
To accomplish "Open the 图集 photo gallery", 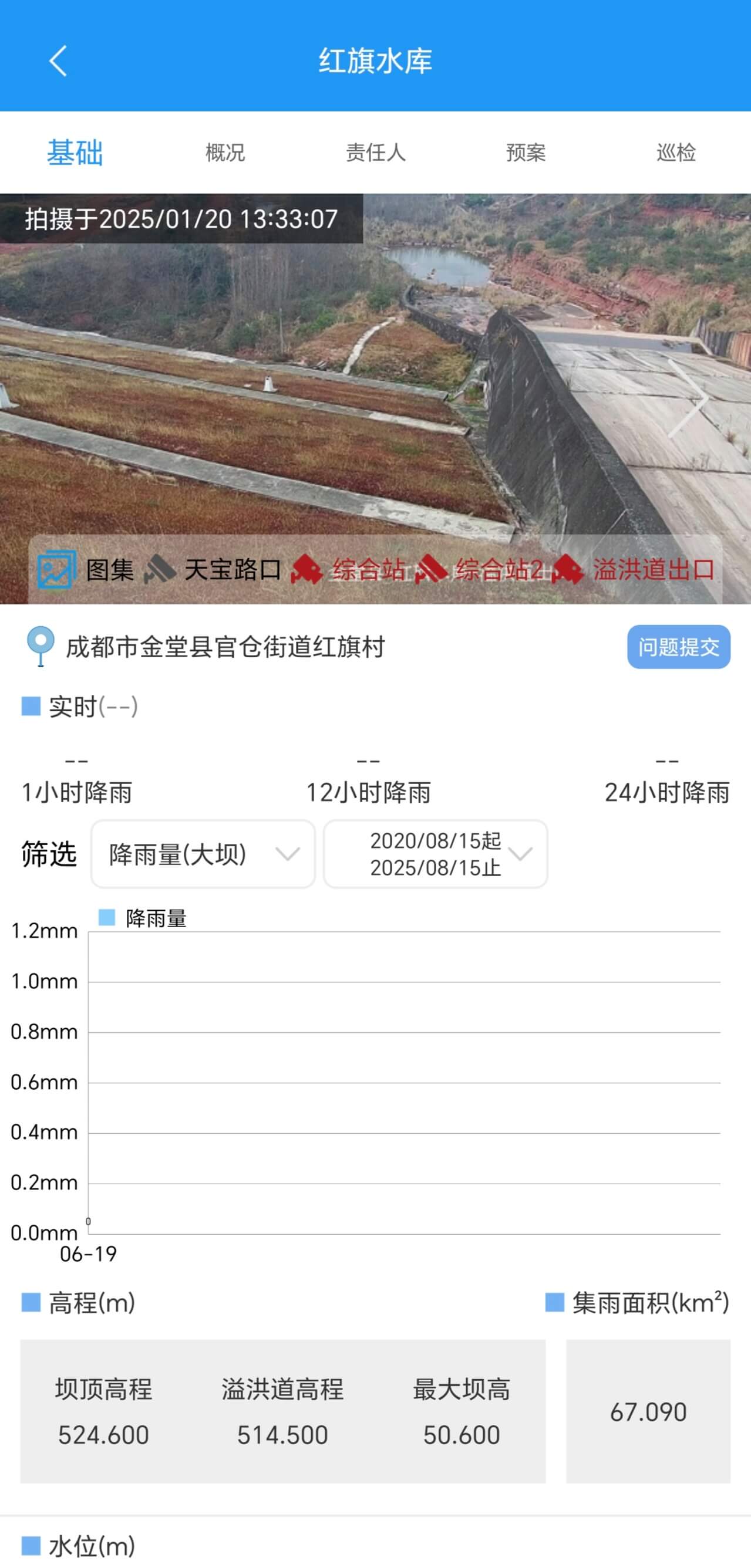I will (86, 570).
